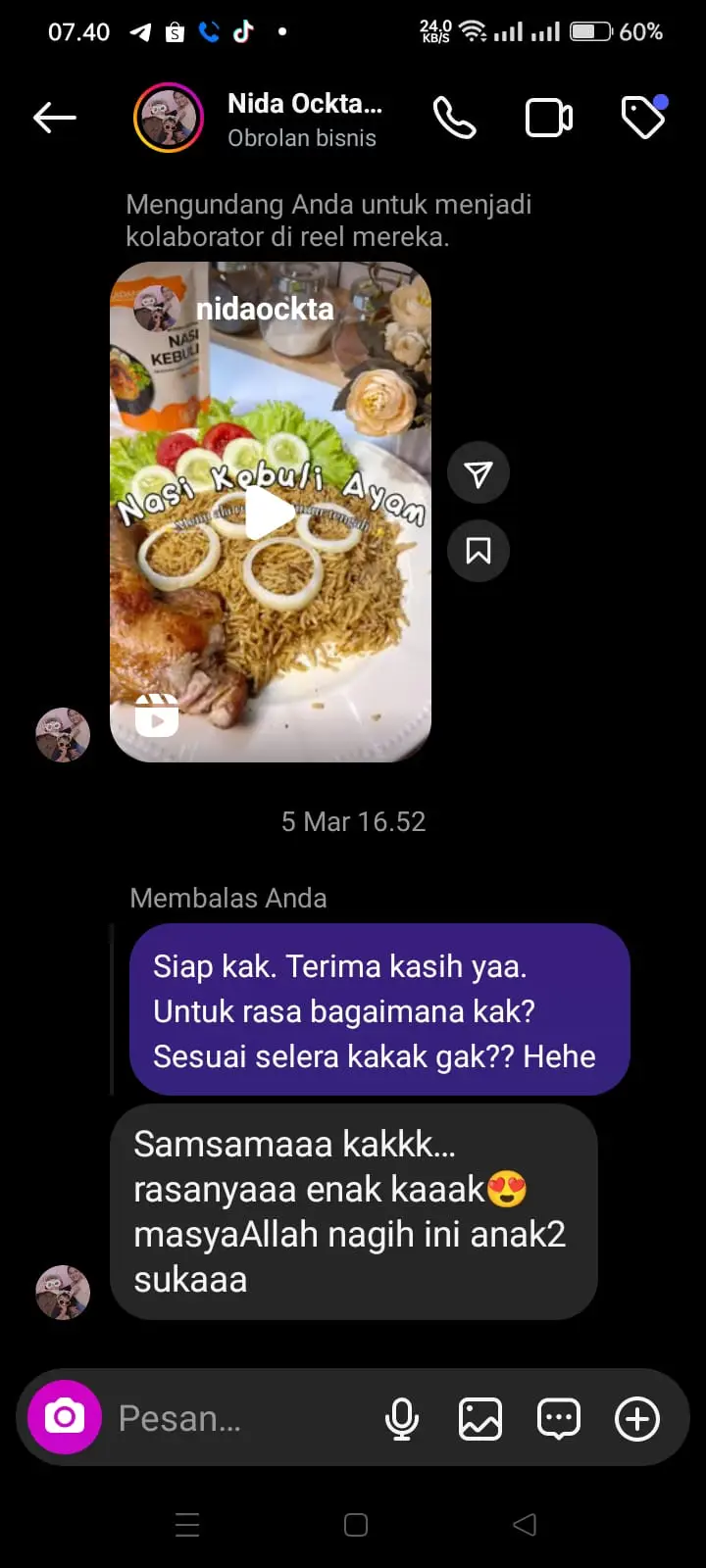Open the camera from the message bar
The width and height of the screenshot is (706, 1568).
coord(65,1417)
